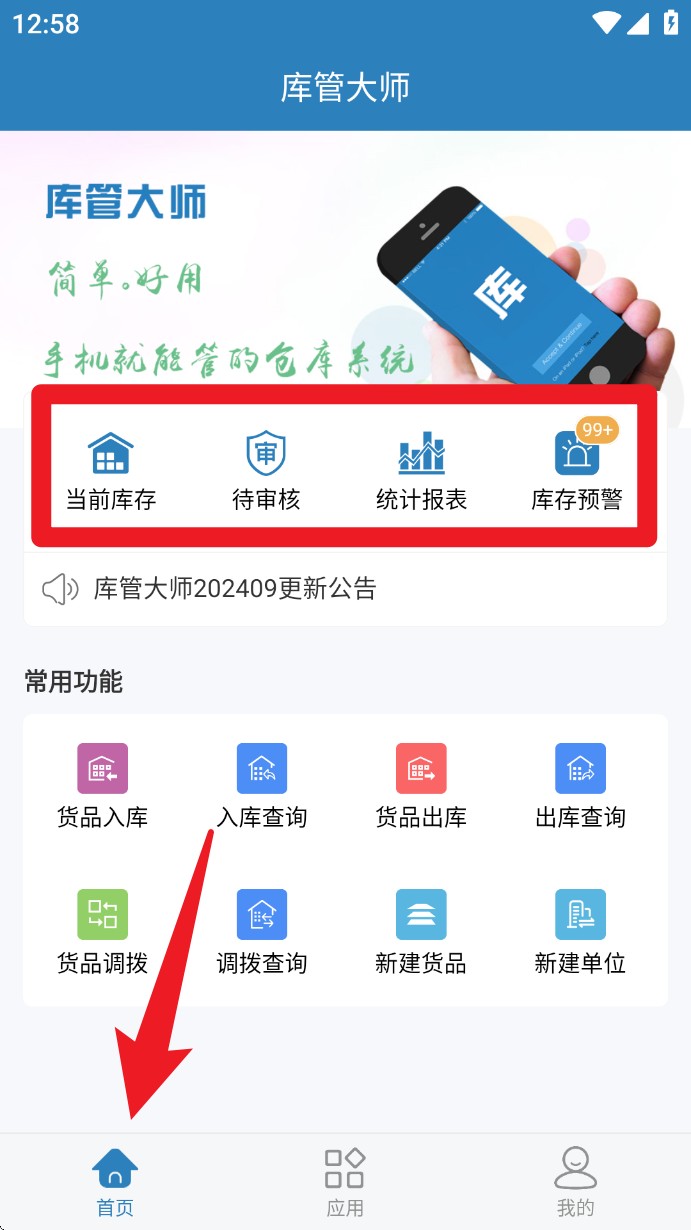691x1230 pixels.
Task: Open 出库查询 outbound query
Action: pyautogui.click(x=580, y=786)
